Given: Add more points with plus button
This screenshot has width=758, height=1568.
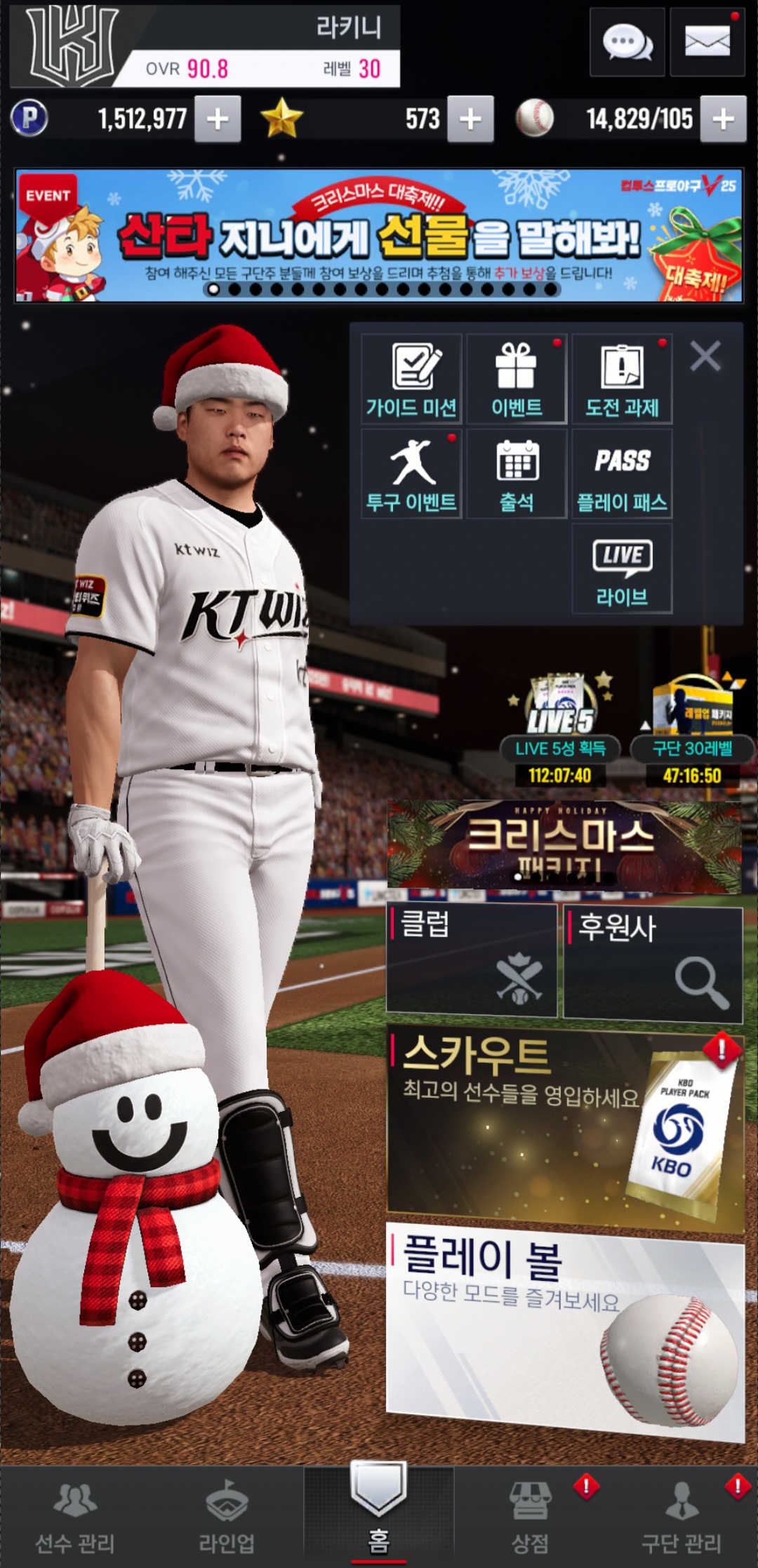Looking at the screenshot, I should [x=218, y=119].
